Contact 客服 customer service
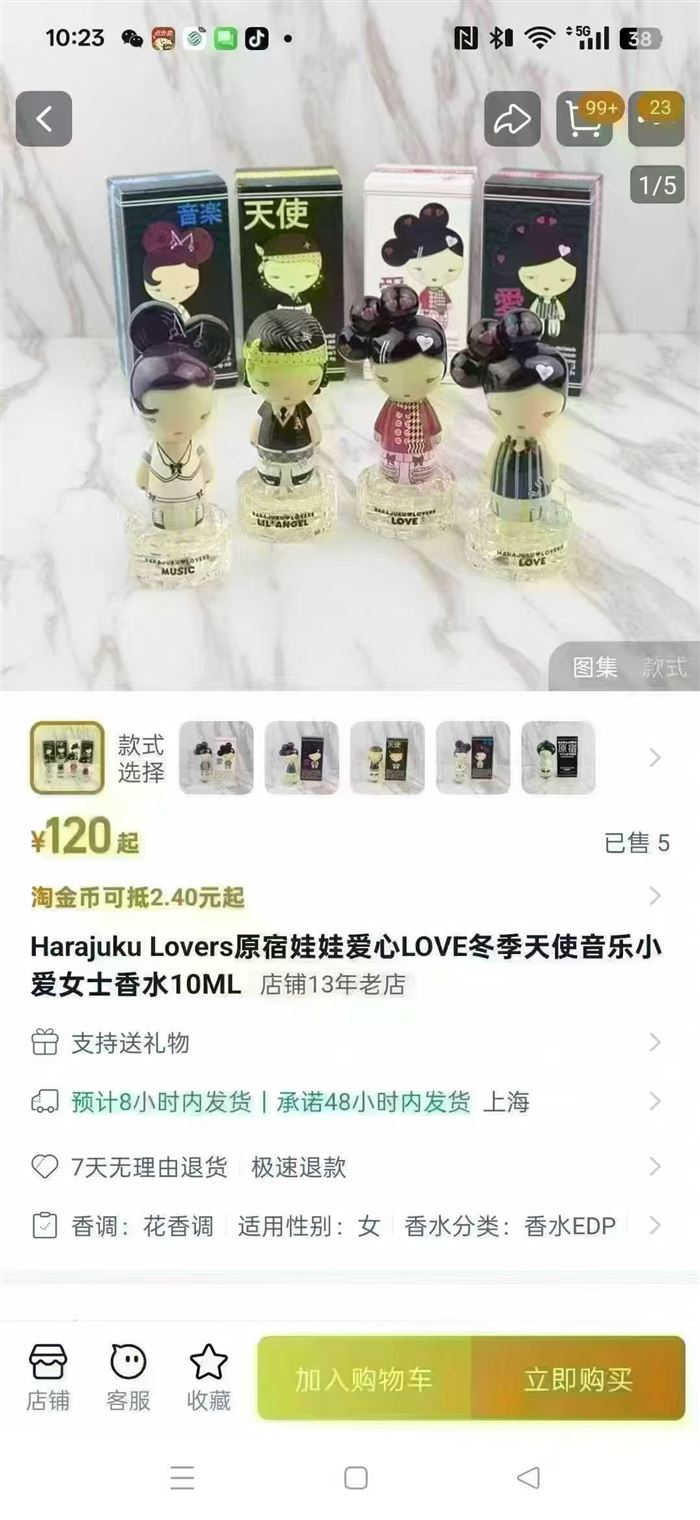 pos(128,1377)
